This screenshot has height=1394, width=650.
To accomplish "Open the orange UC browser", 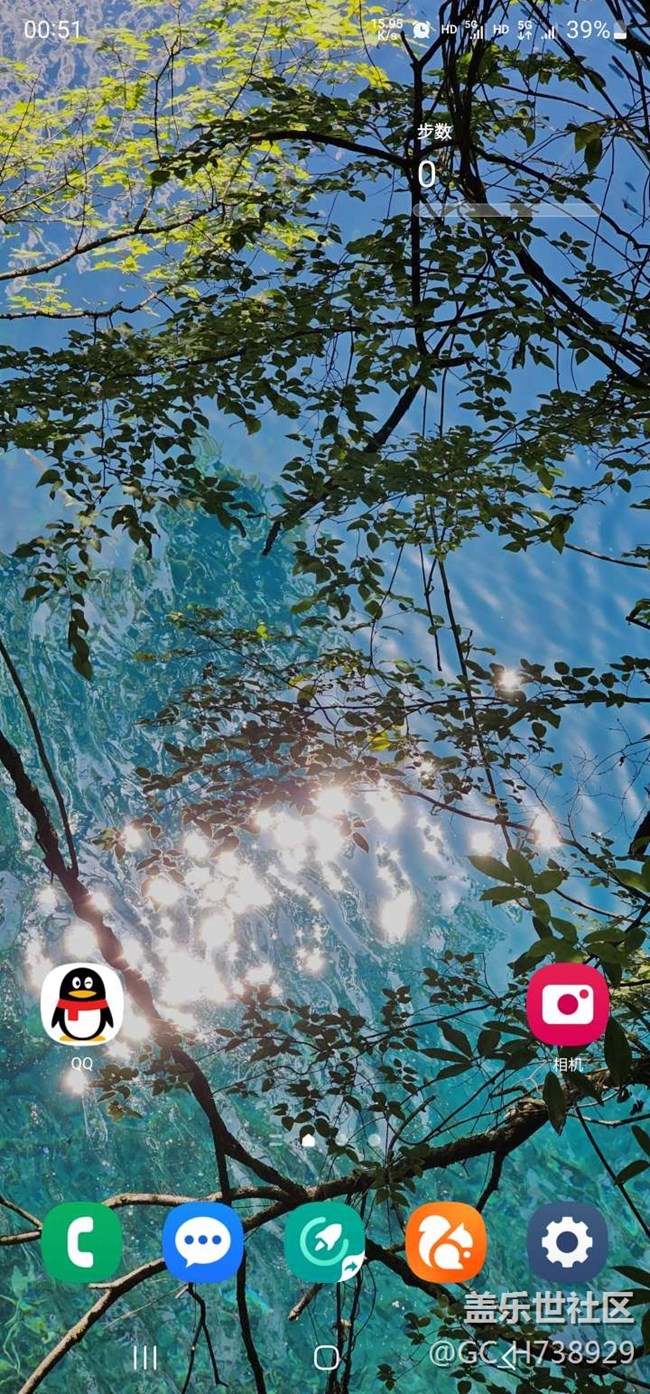I will pyautogui.click(x=446, y=1242).
